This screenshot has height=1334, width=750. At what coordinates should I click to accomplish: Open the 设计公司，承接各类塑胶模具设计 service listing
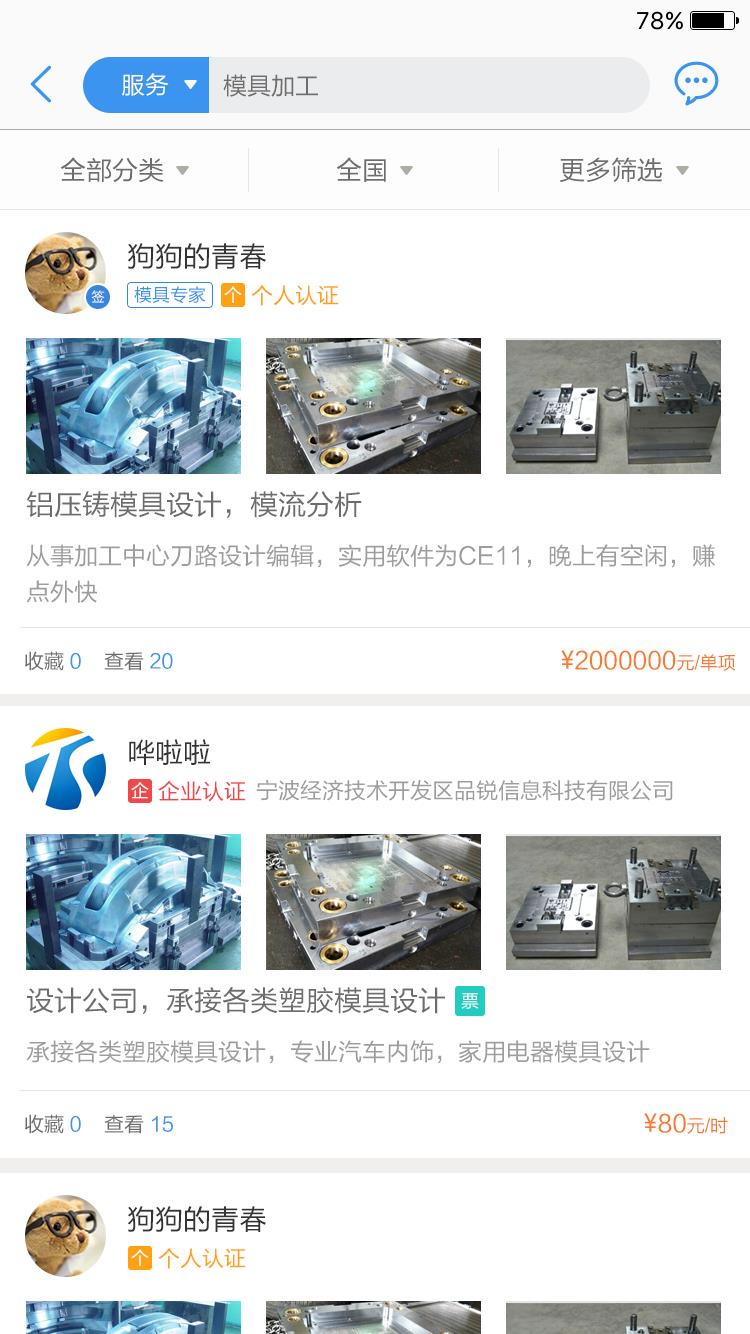(x=236, y=1001)
